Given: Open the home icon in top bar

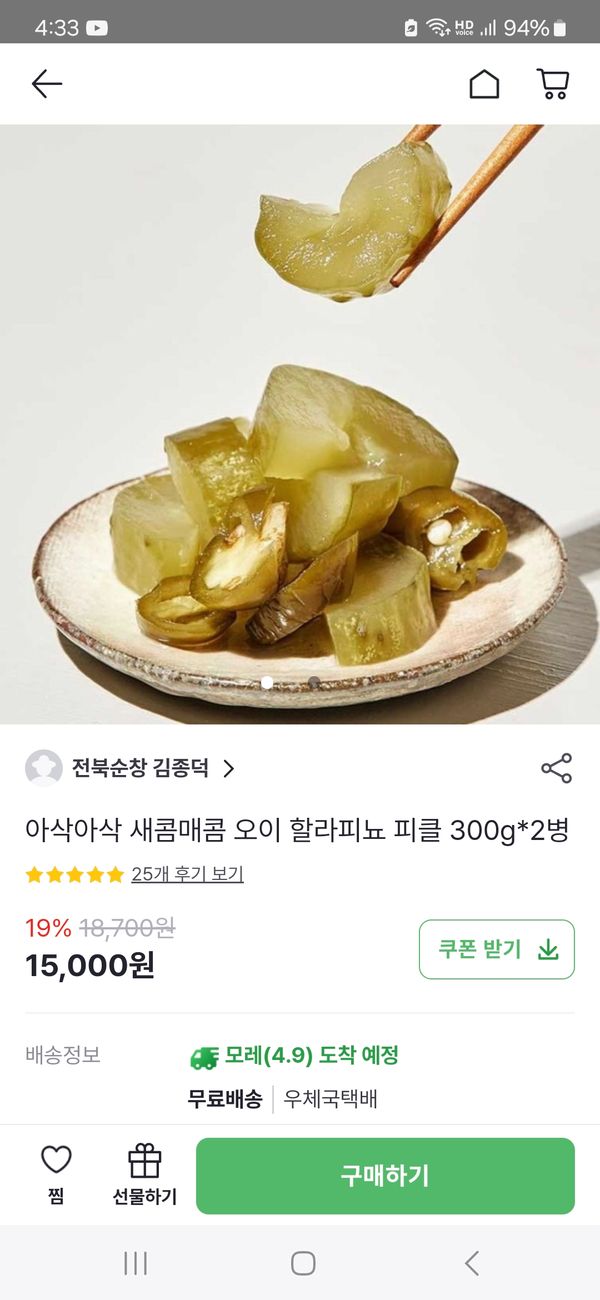Looking at the screenshot, I should (484, 84).
